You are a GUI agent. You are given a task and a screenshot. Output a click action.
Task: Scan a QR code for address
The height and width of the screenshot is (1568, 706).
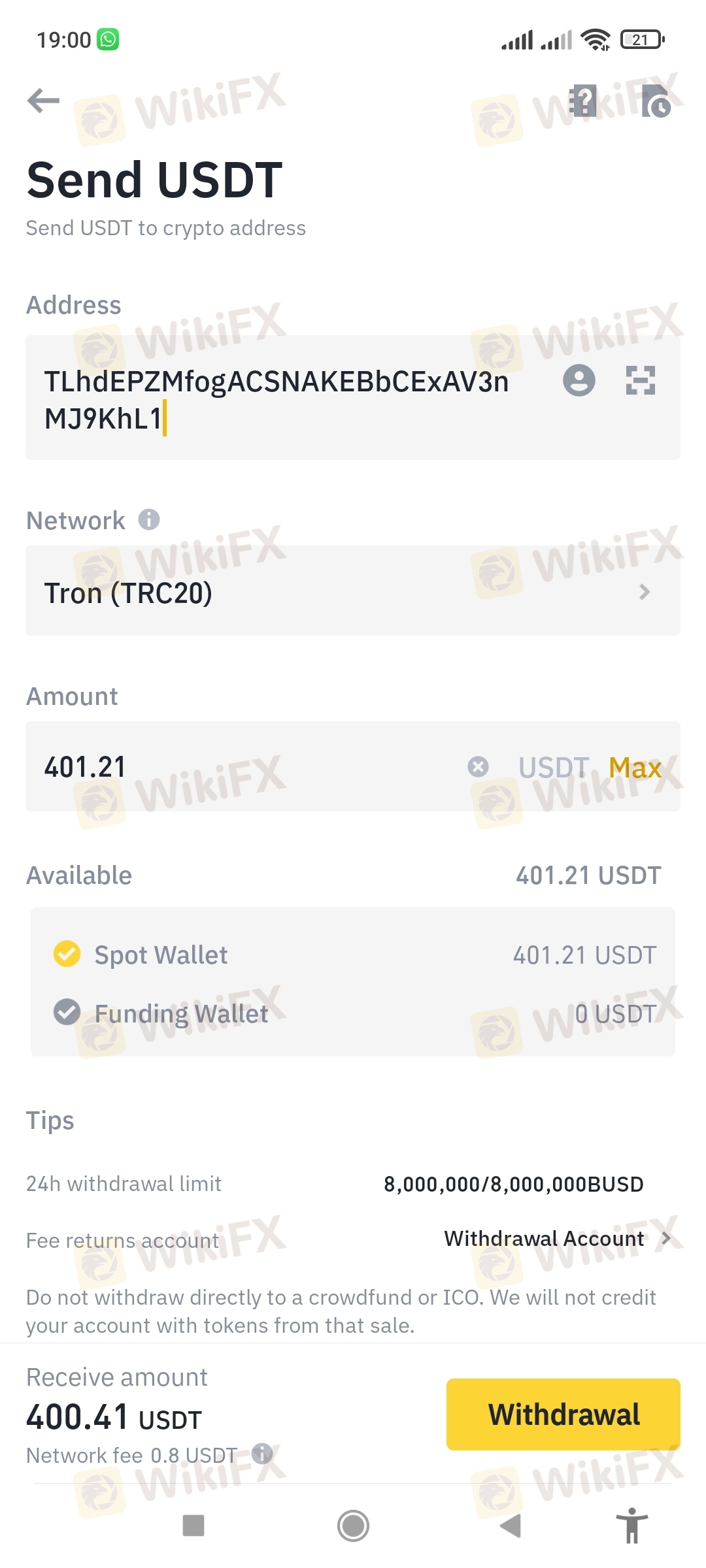click(x=640, y=380)
